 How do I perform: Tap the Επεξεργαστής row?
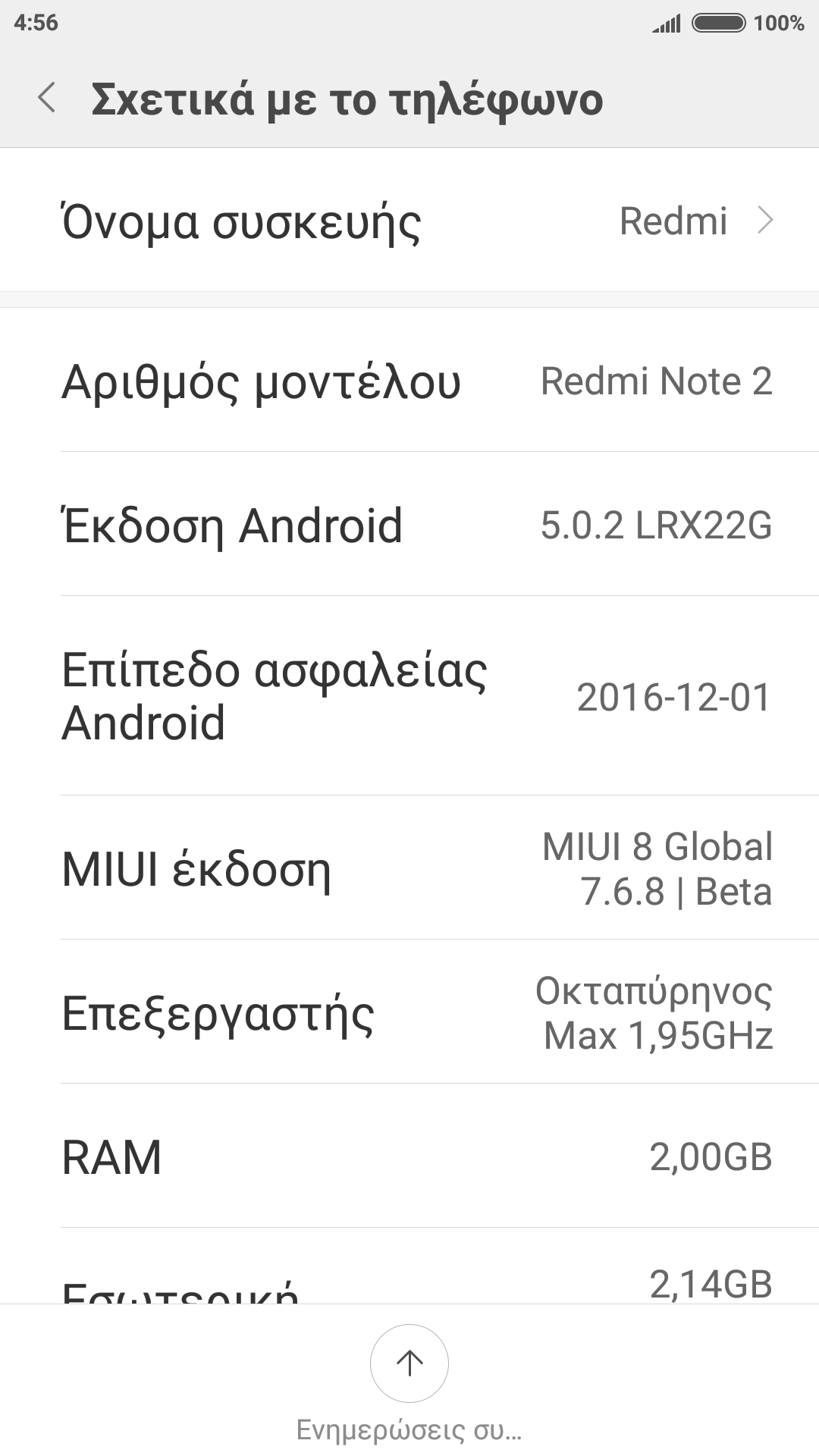tap(409, 1013)
